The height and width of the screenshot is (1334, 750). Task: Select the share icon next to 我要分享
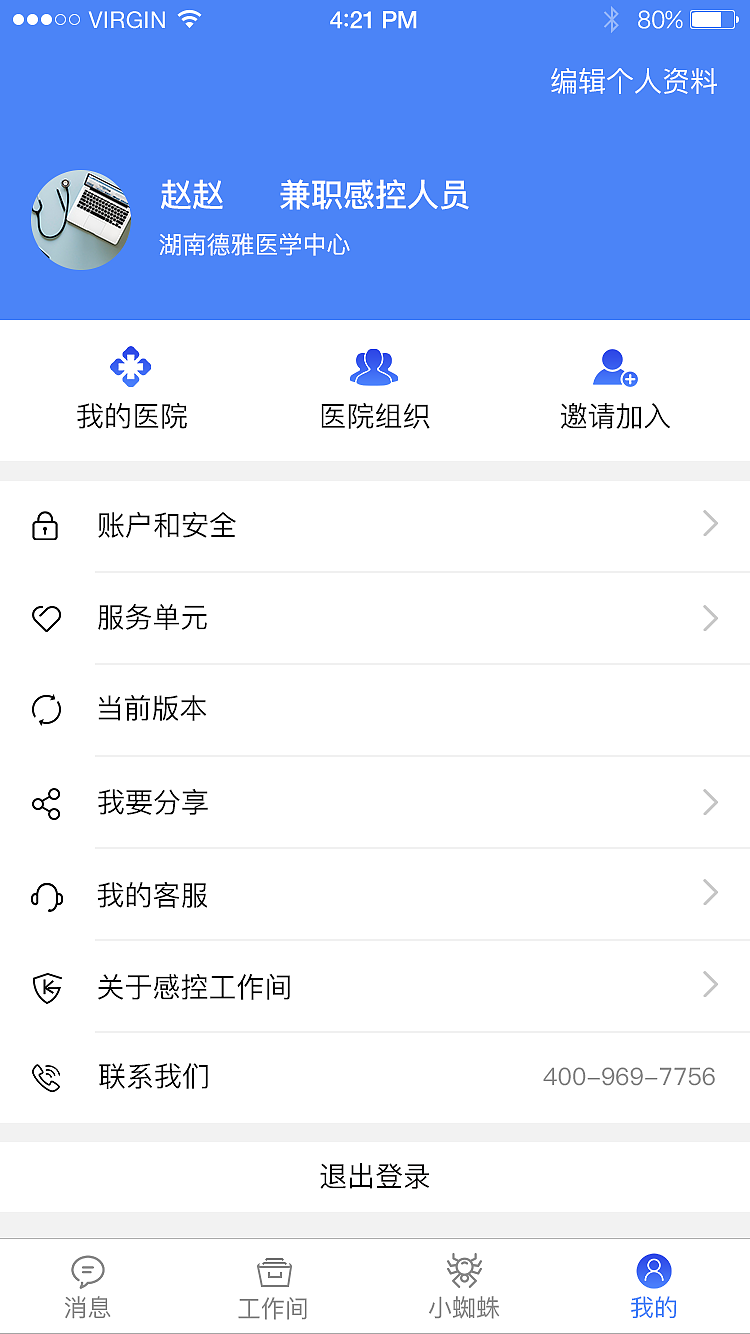(47, 803)
